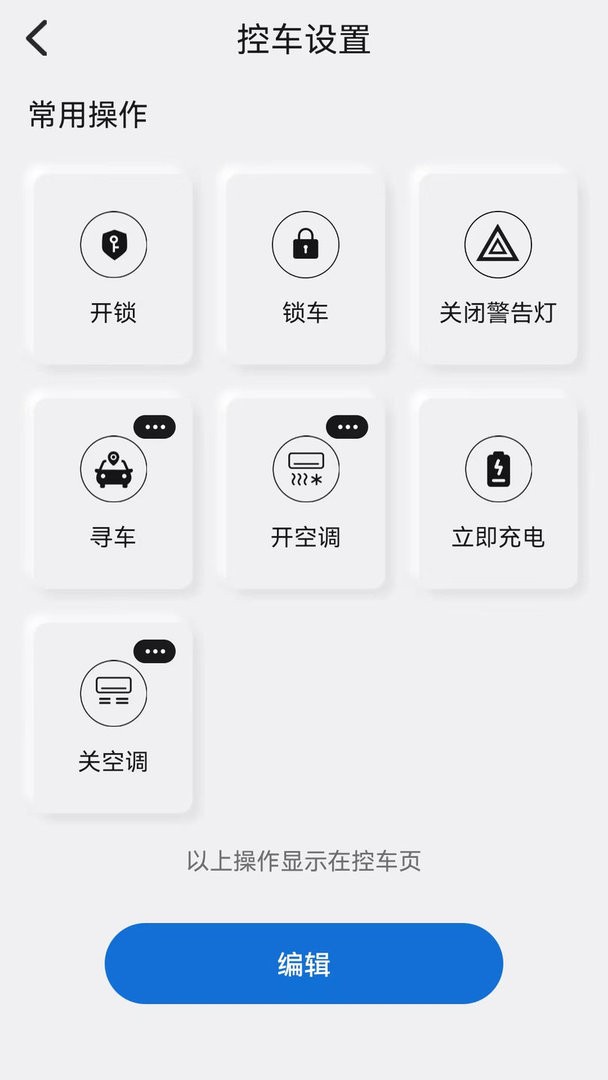Open the more options on 开空调

click(347, 427)
